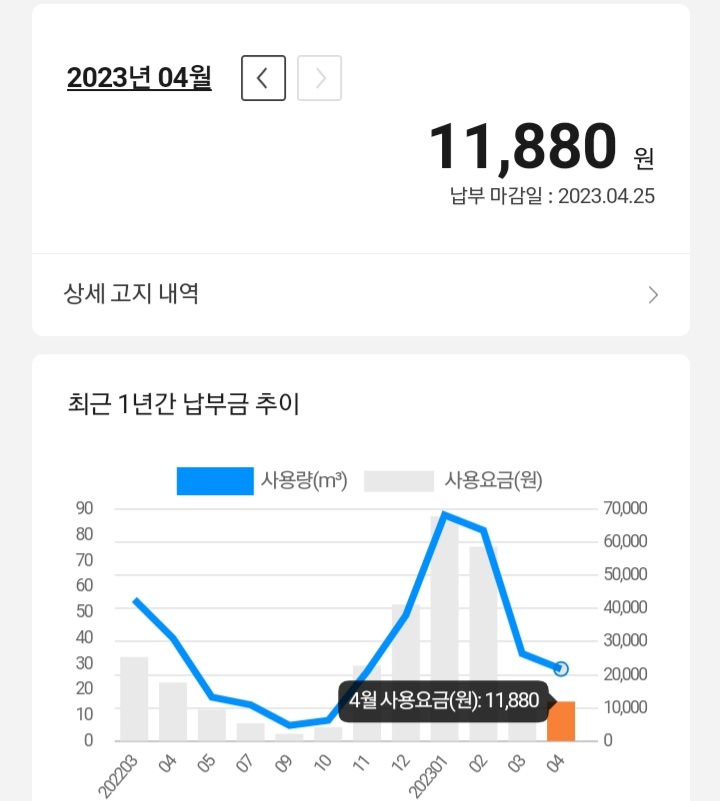The width and height of the screenshot is (720, 801).
Task: Go to the next billing month
Action: click(x=320, y=78)
